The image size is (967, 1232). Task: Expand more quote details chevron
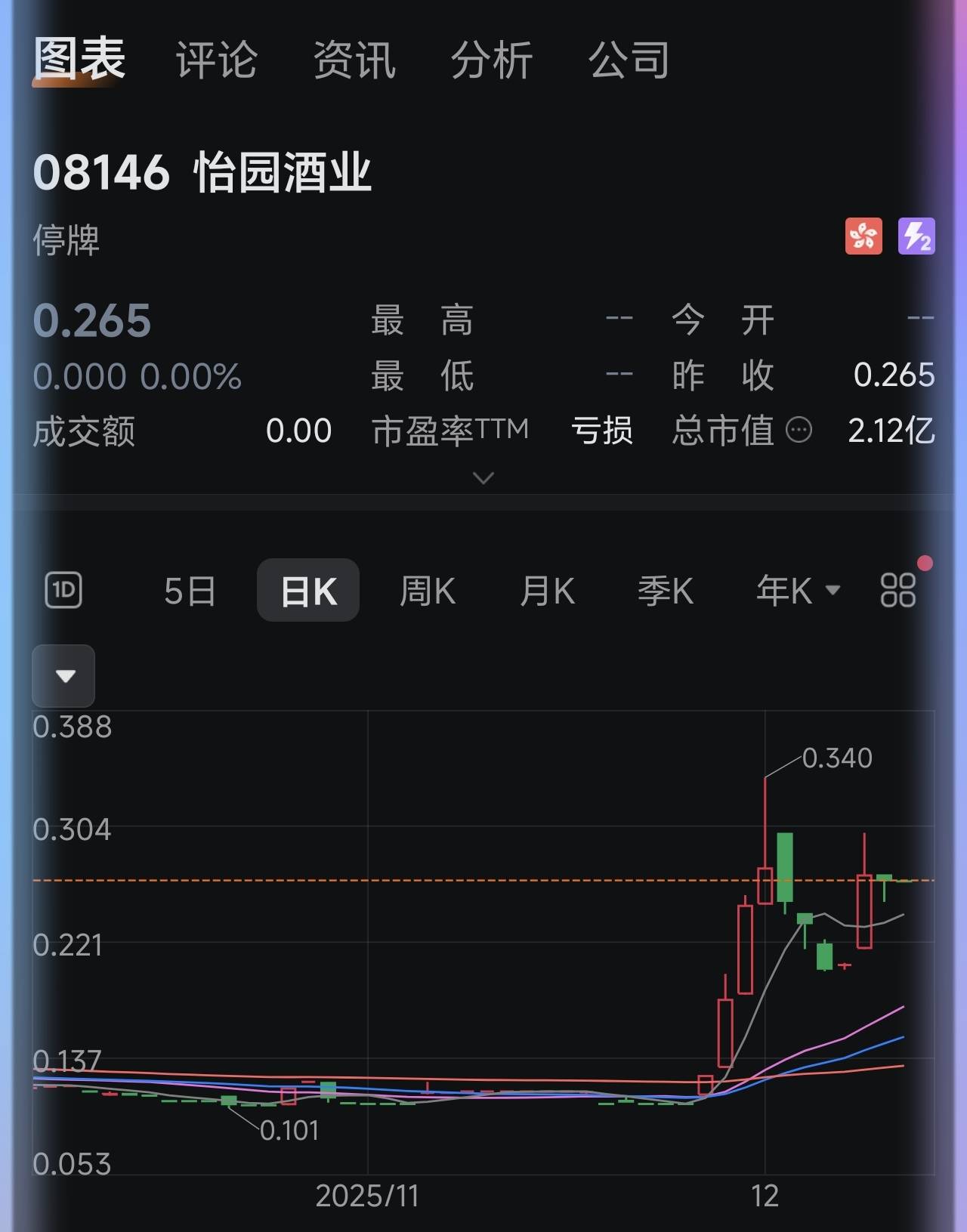[x=483, y=477]
